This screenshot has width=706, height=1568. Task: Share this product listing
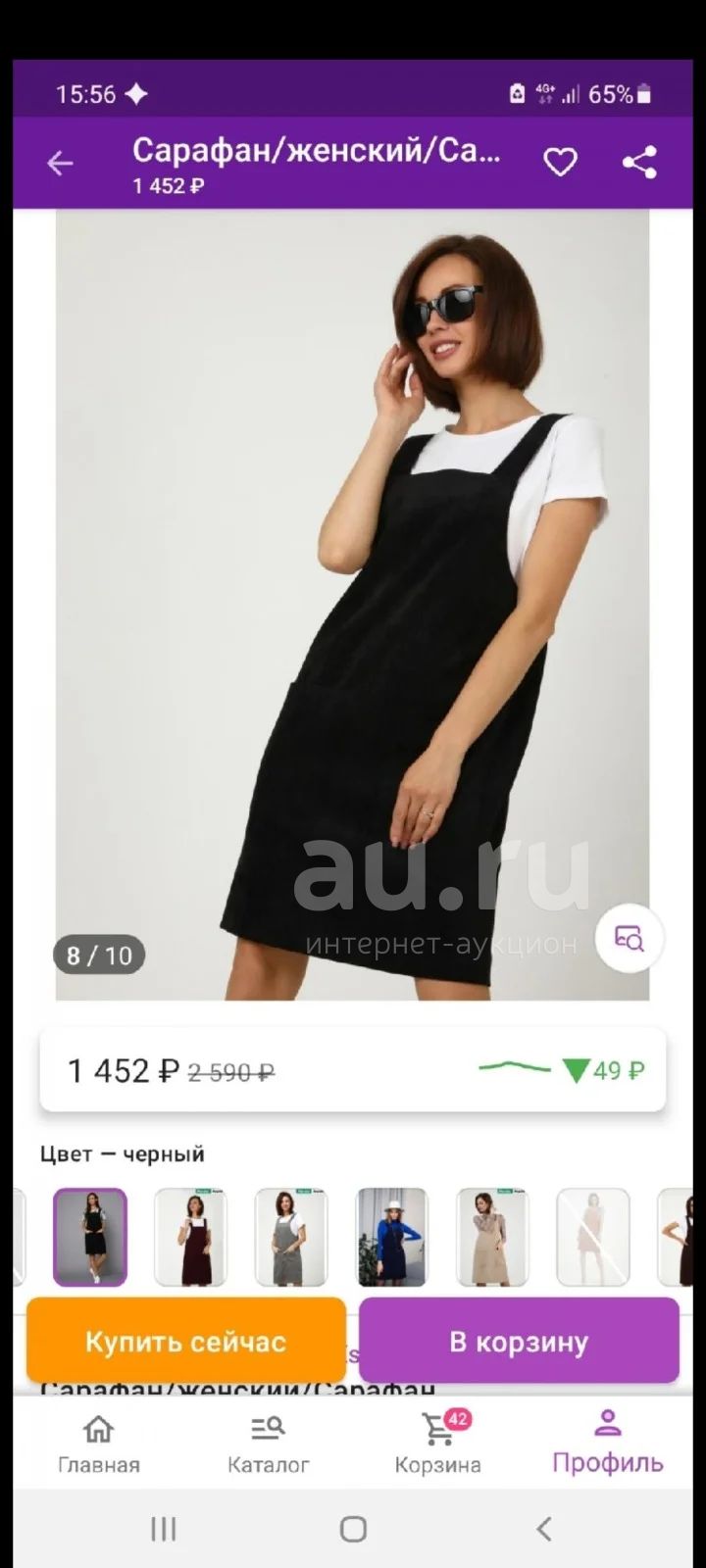point(639,162)
